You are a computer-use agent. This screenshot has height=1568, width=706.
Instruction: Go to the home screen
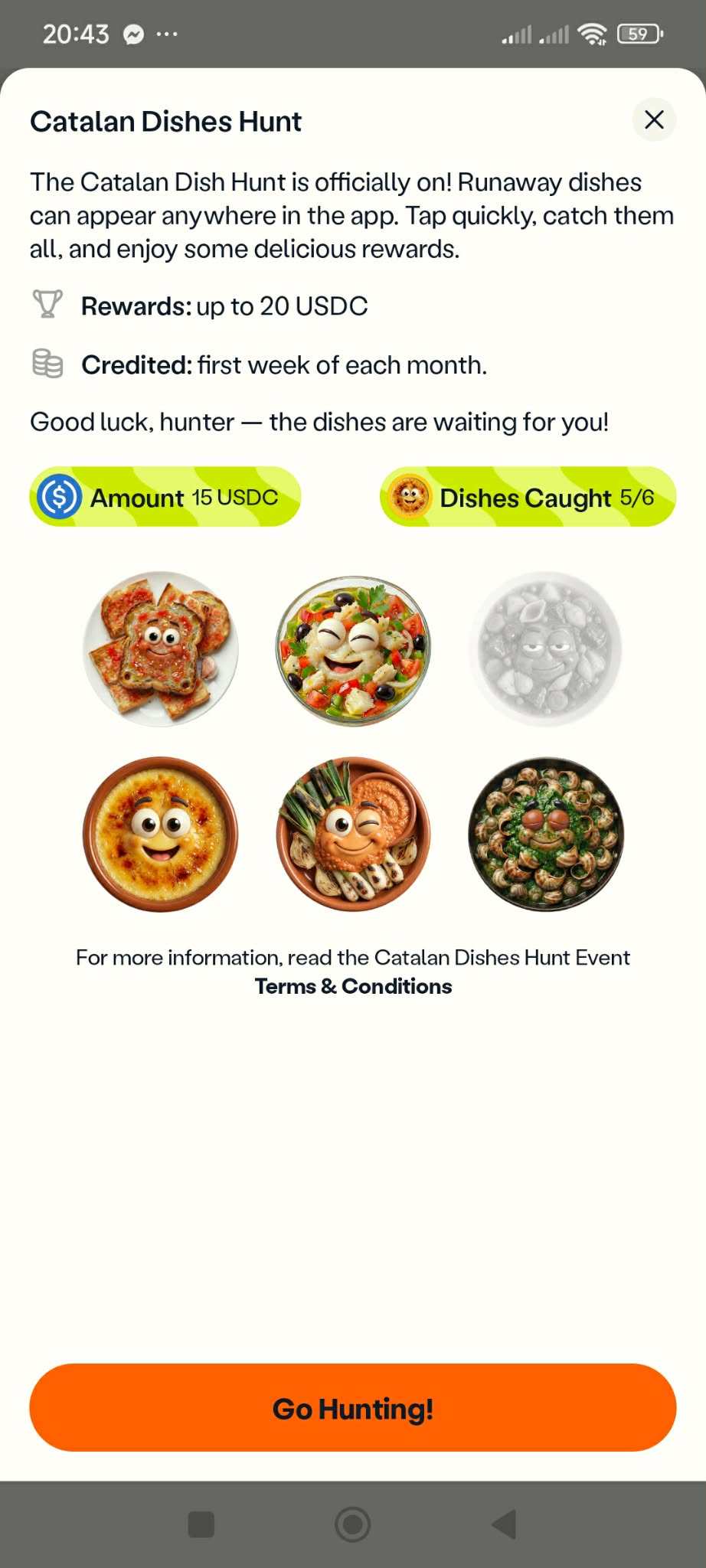click(x=353, y=1524)
